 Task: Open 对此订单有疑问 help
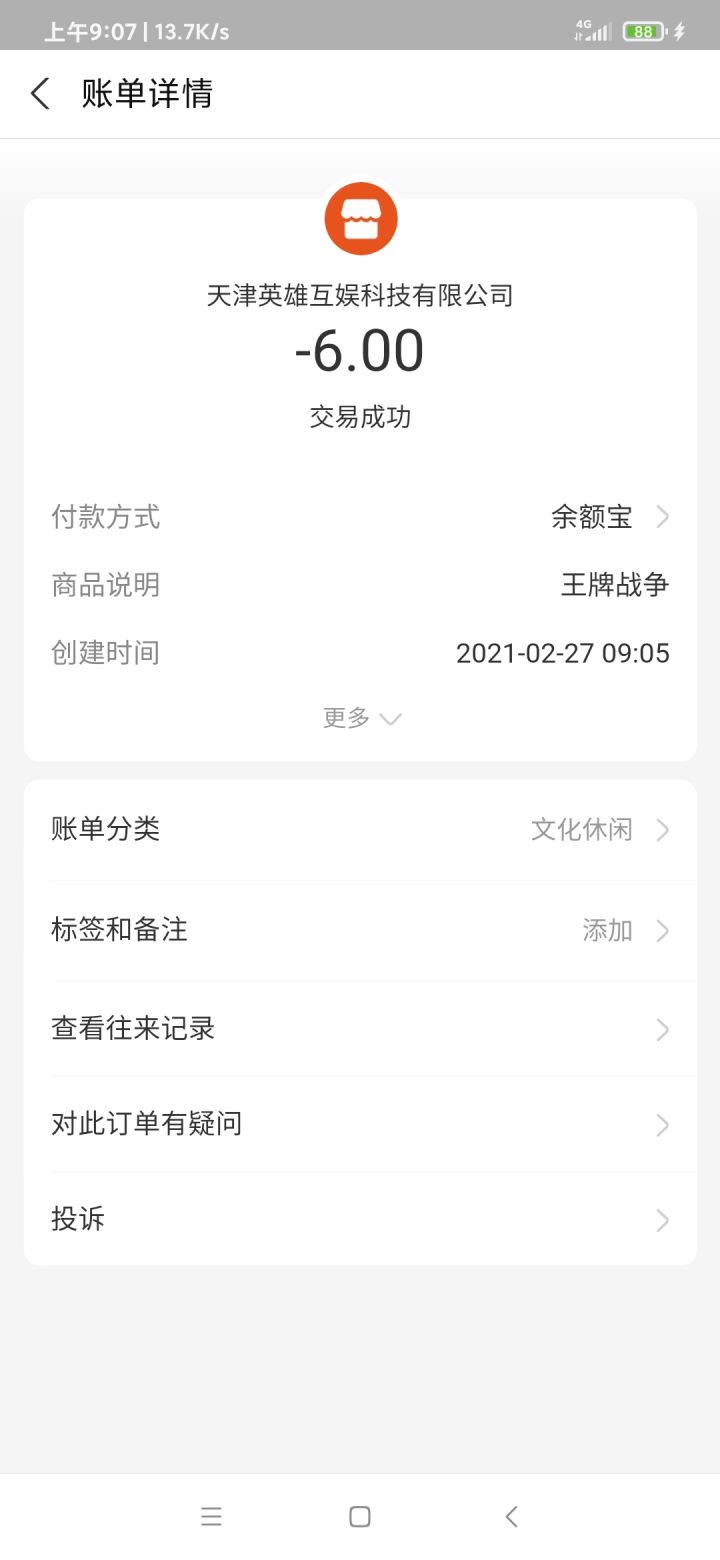pos(360,1124)
